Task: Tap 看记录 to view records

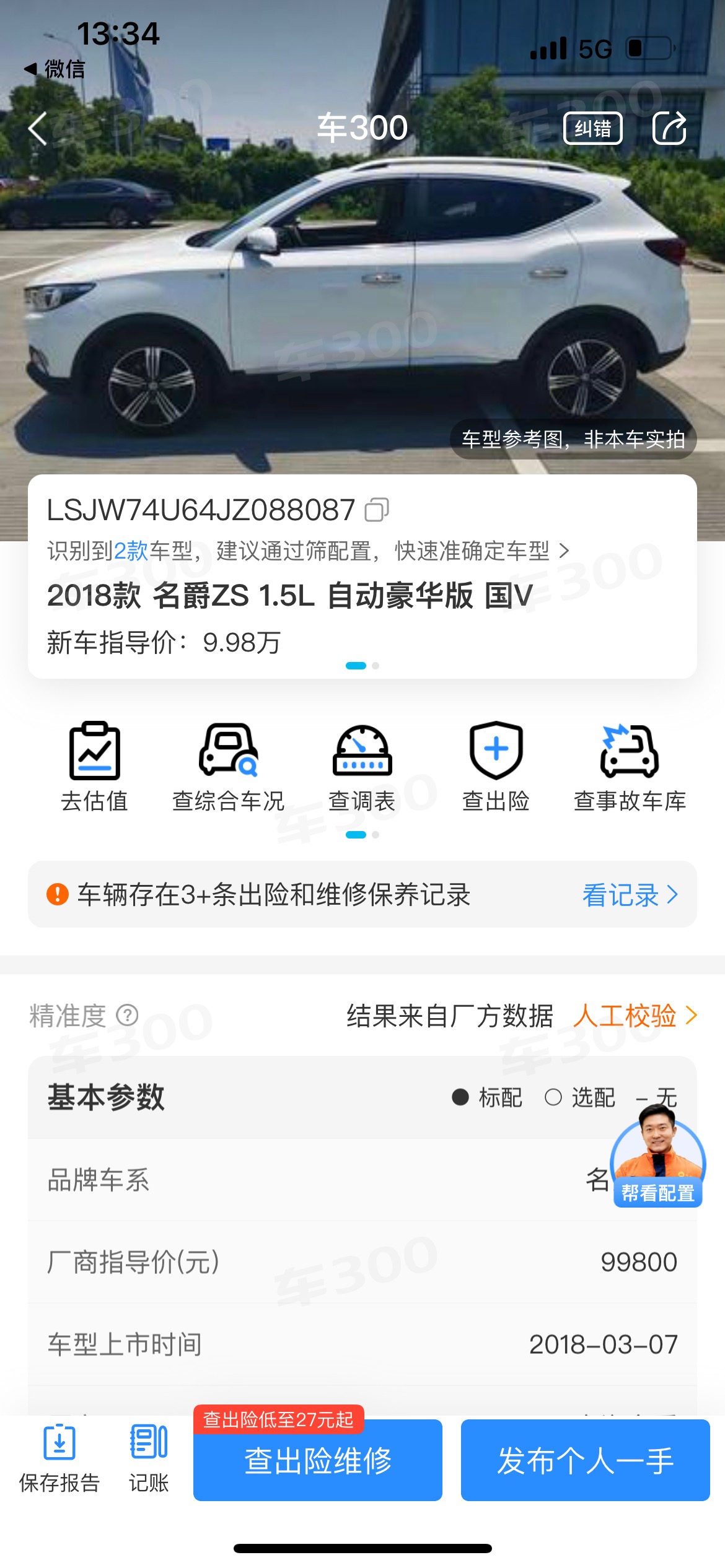Action: [630, 895]
